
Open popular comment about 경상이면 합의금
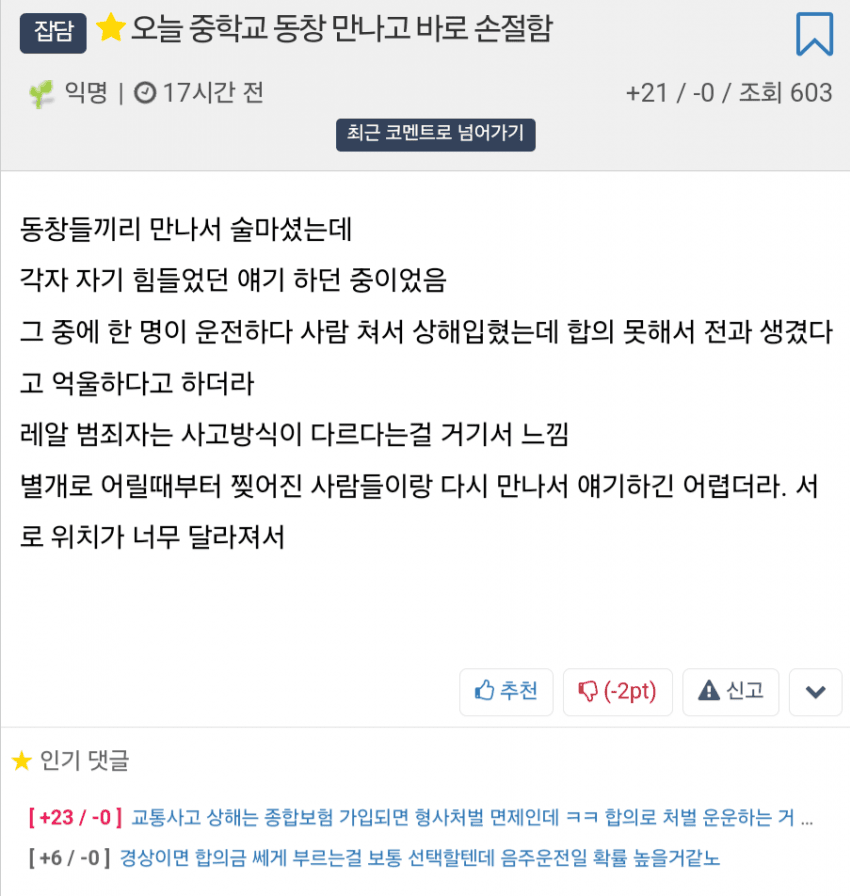(x=420, y=858)
